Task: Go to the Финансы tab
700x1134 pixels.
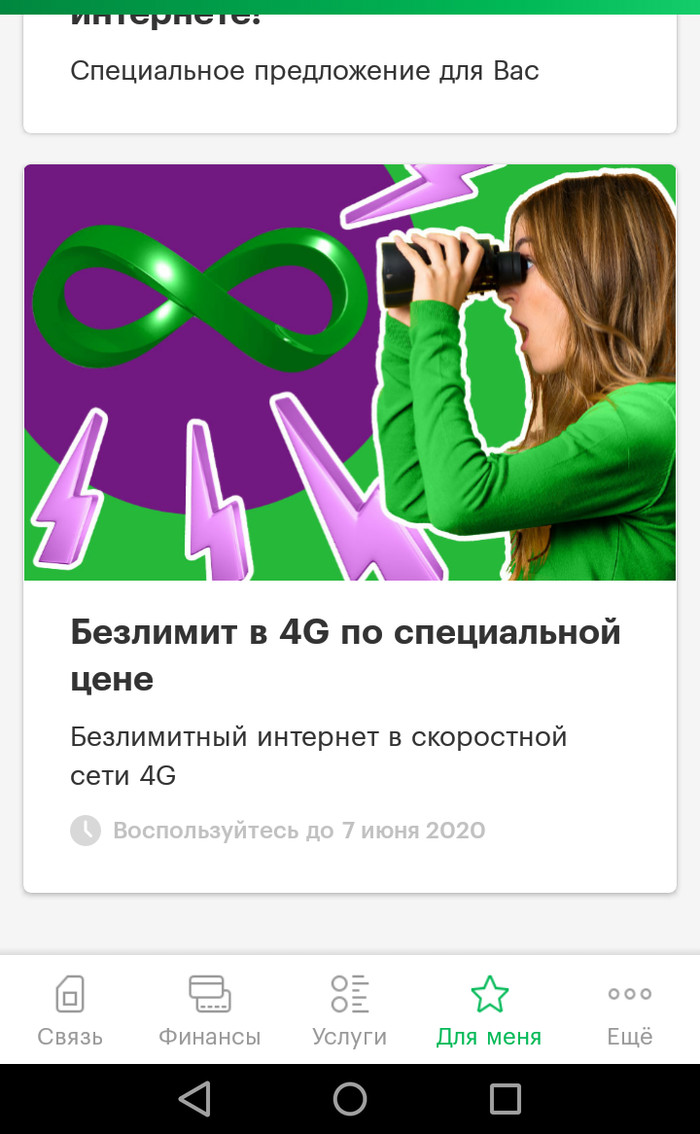Action: pyautogui.click(x=210, y=1010)
